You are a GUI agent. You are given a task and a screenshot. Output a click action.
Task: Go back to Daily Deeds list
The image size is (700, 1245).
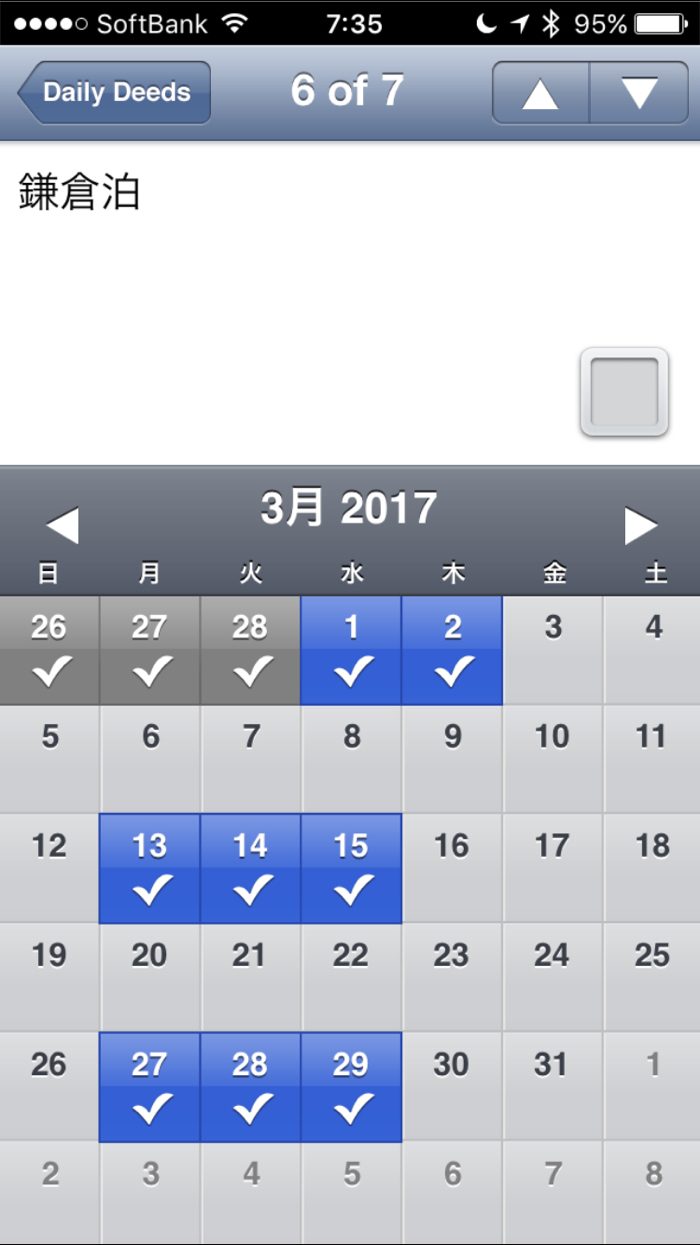tap(114, 93)
